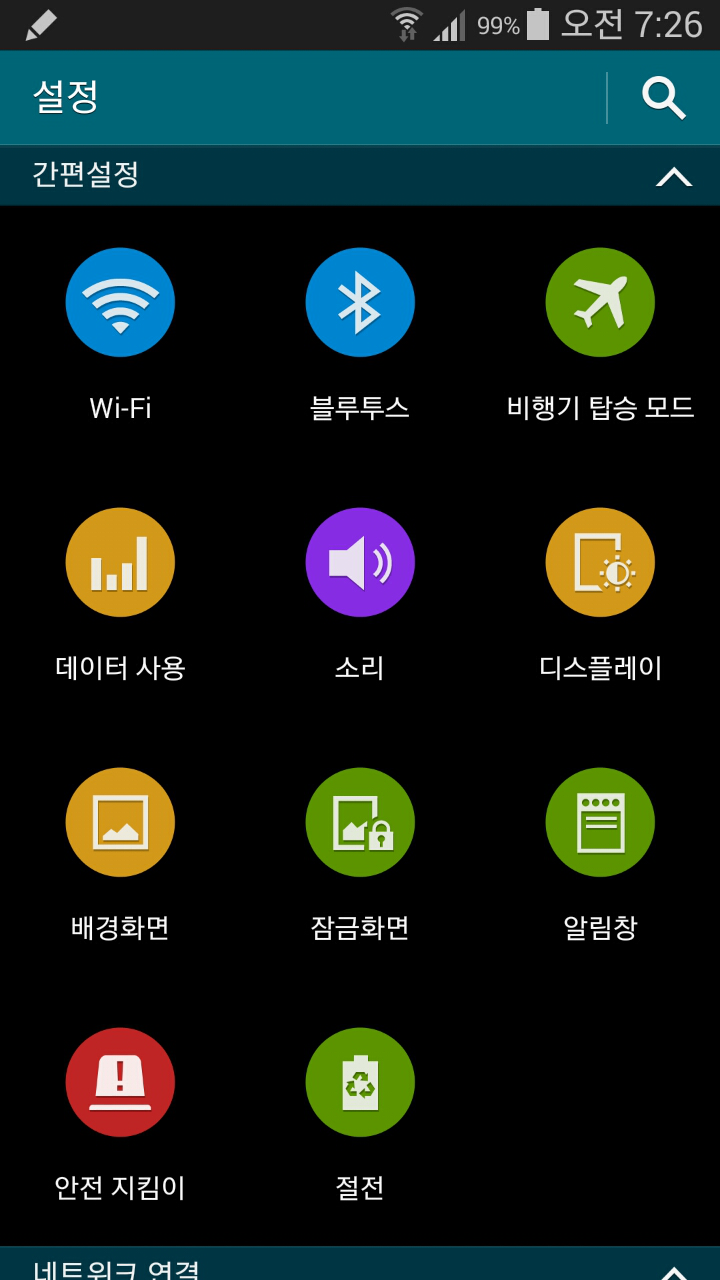Open the settings search

coord(663,98)
